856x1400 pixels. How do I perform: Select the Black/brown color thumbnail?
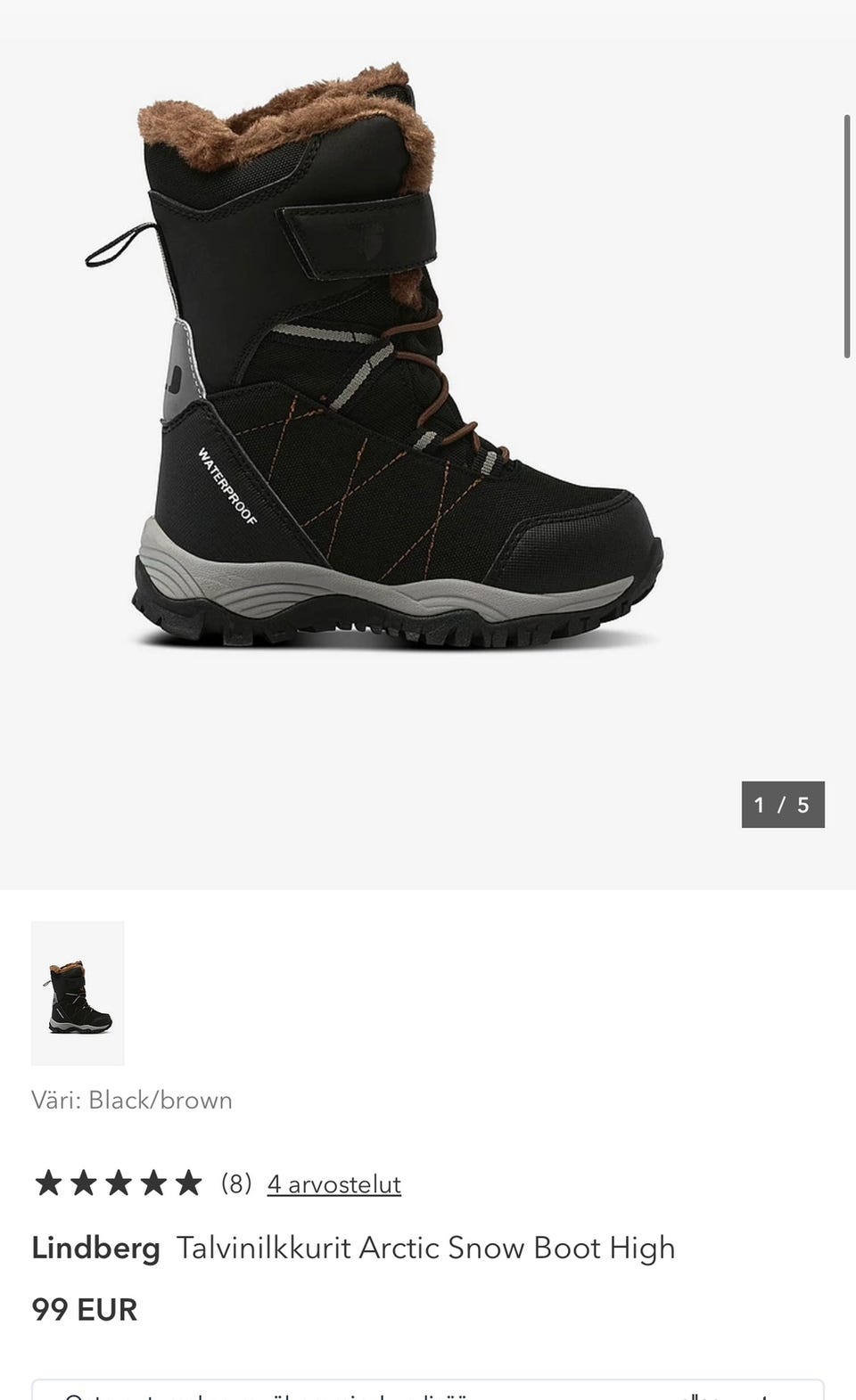[78, 993]
